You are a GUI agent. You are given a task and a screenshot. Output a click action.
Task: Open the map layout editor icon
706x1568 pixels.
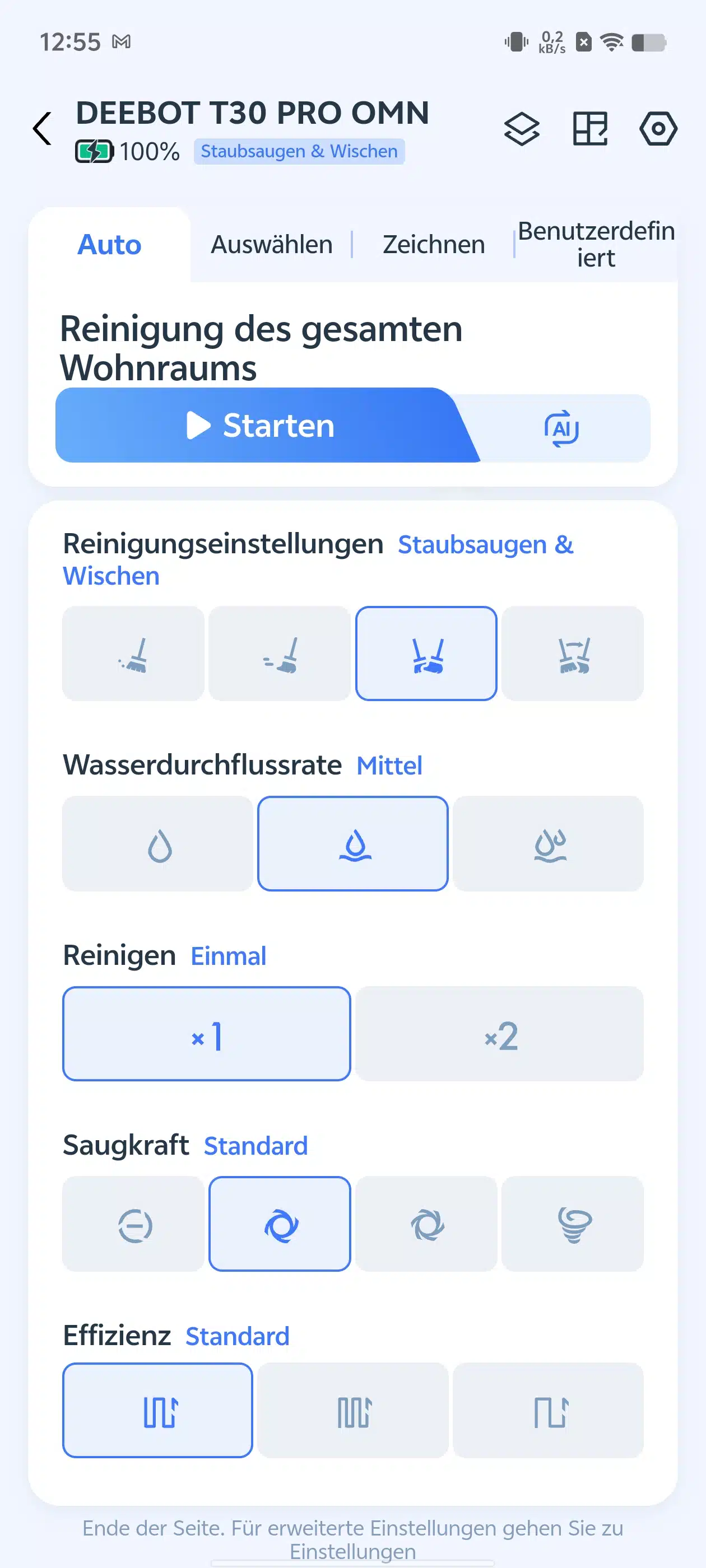tap(590, 128)
